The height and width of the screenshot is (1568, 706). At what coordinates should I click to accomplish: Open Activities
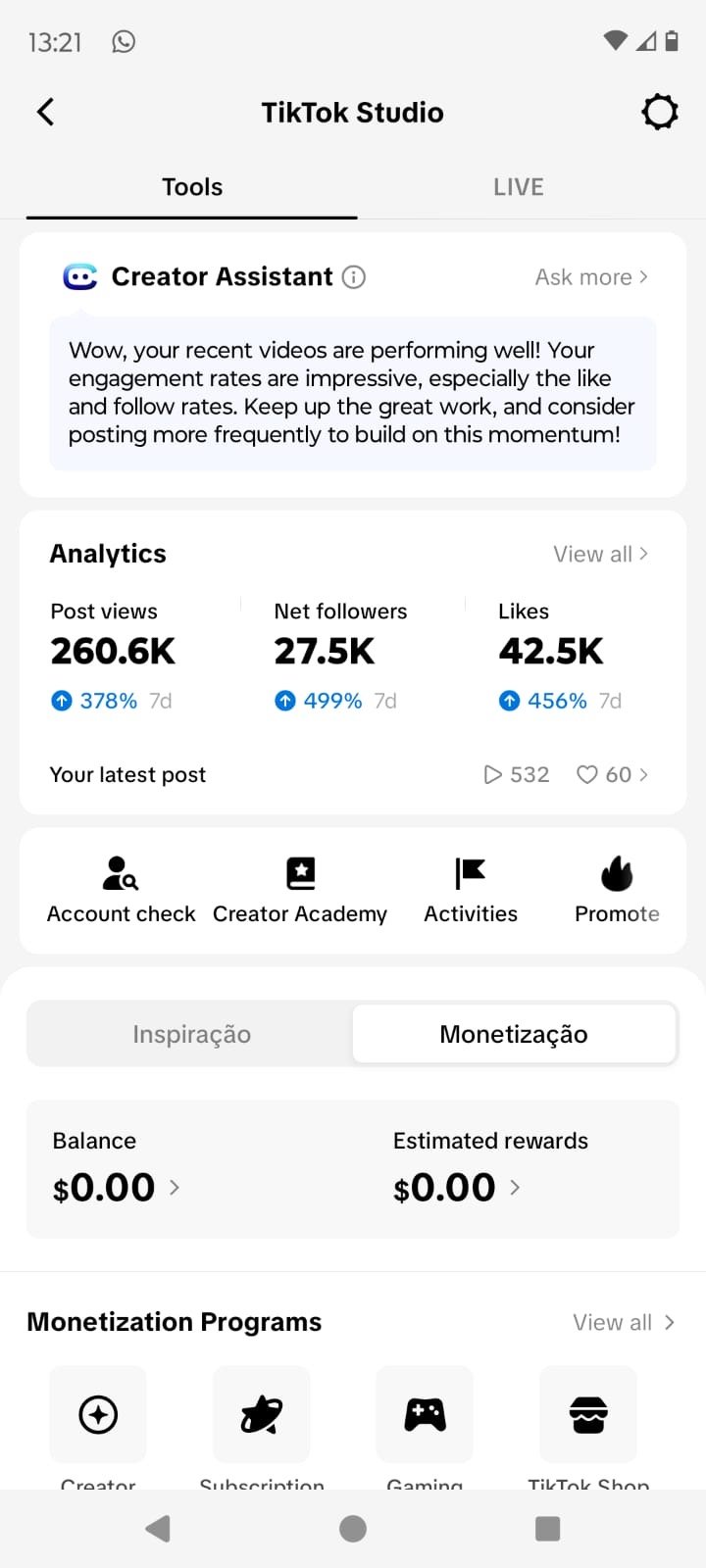click(x=471, y=890)
